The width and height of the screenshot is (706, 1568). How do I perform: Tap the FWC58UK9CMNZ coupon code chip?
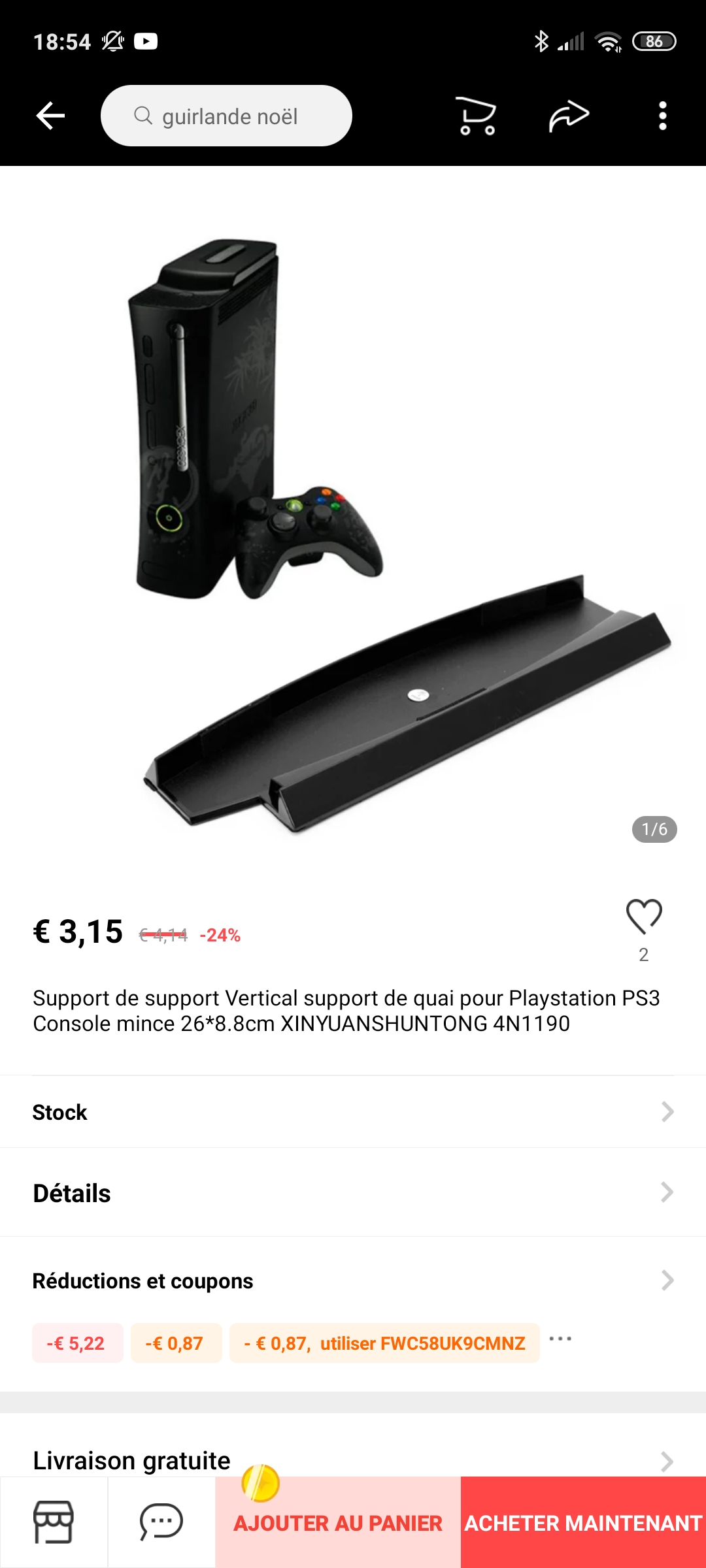(384, 1343)
